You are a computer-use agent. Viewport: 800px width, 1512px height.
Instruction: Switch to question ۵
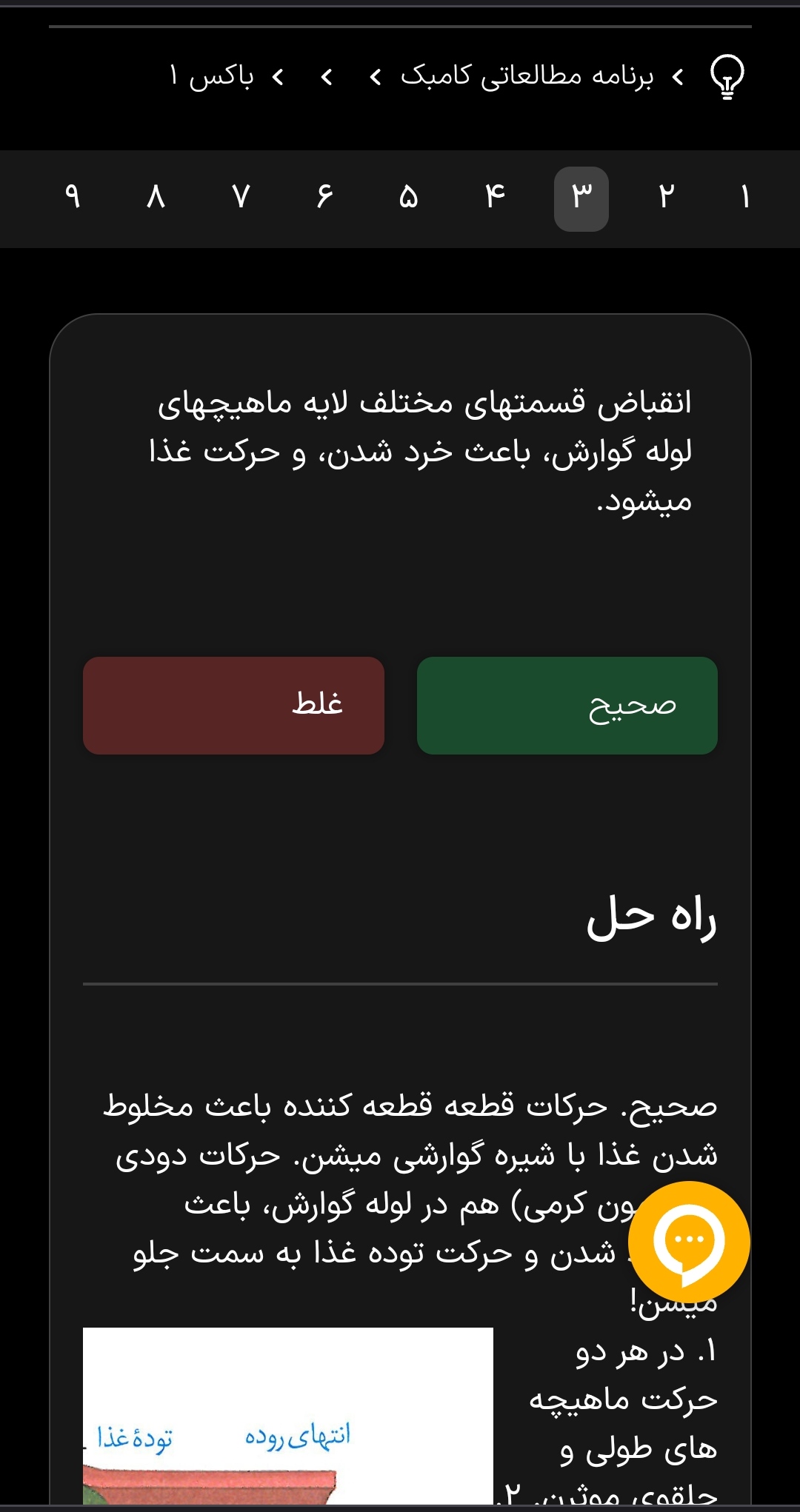[408, 198]
